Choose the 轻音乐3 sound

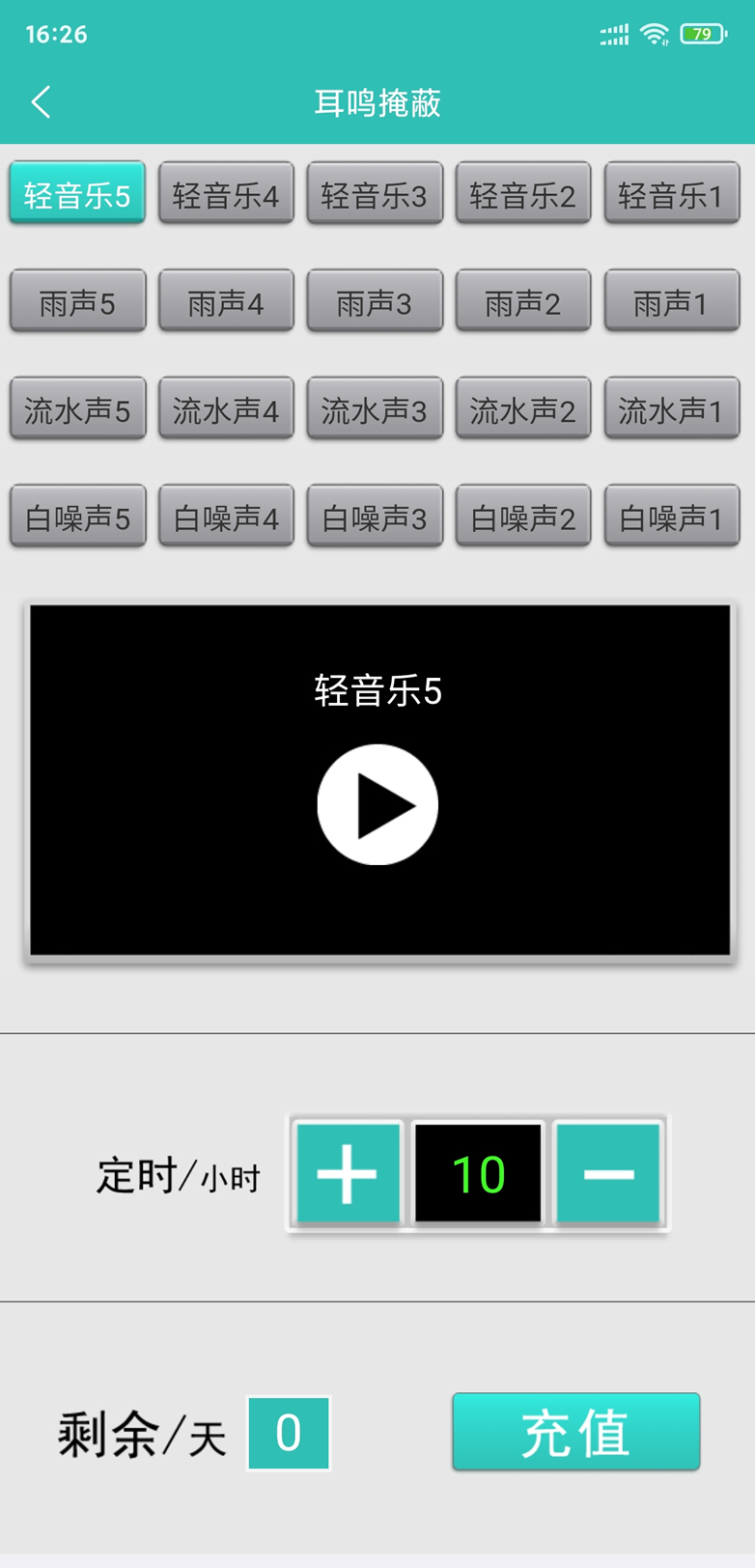coord(375,194)
